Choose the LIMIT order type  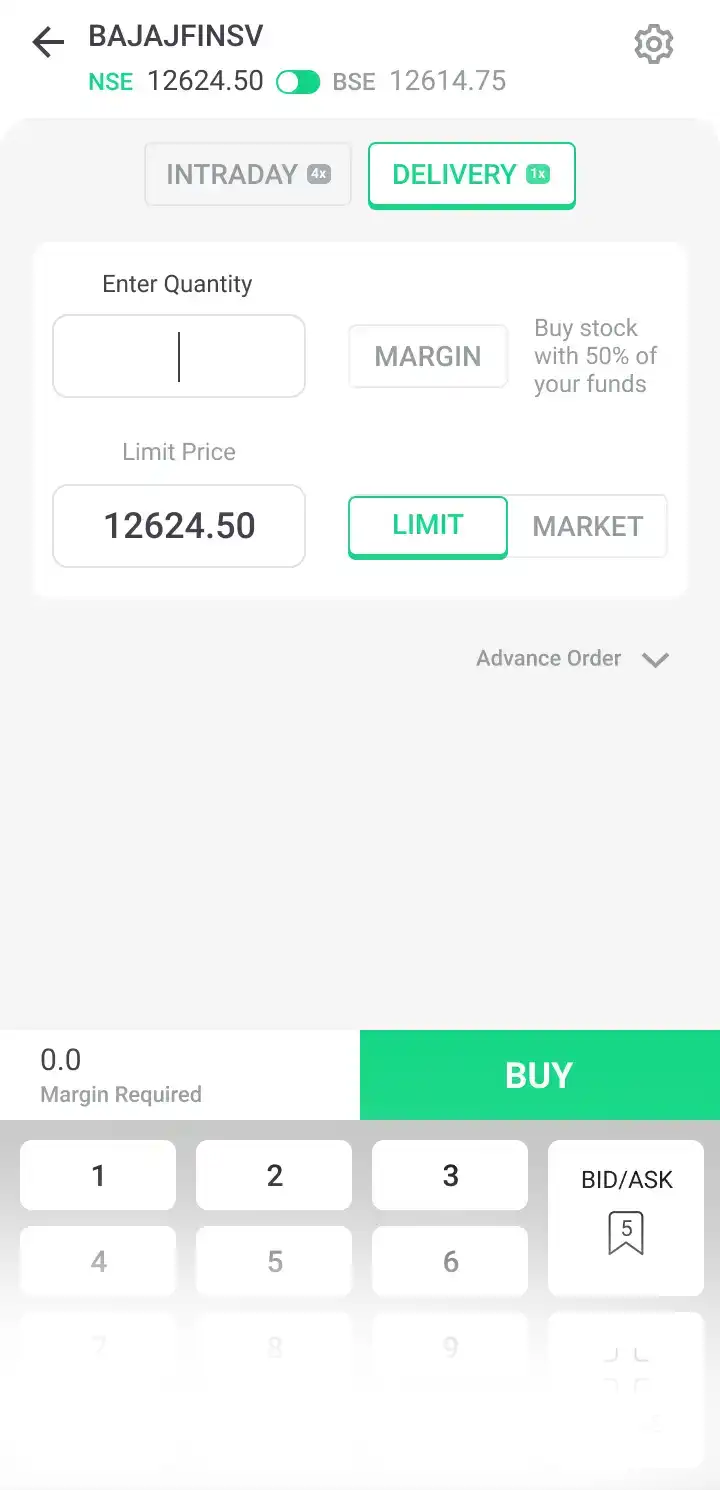tap(427, 526)
